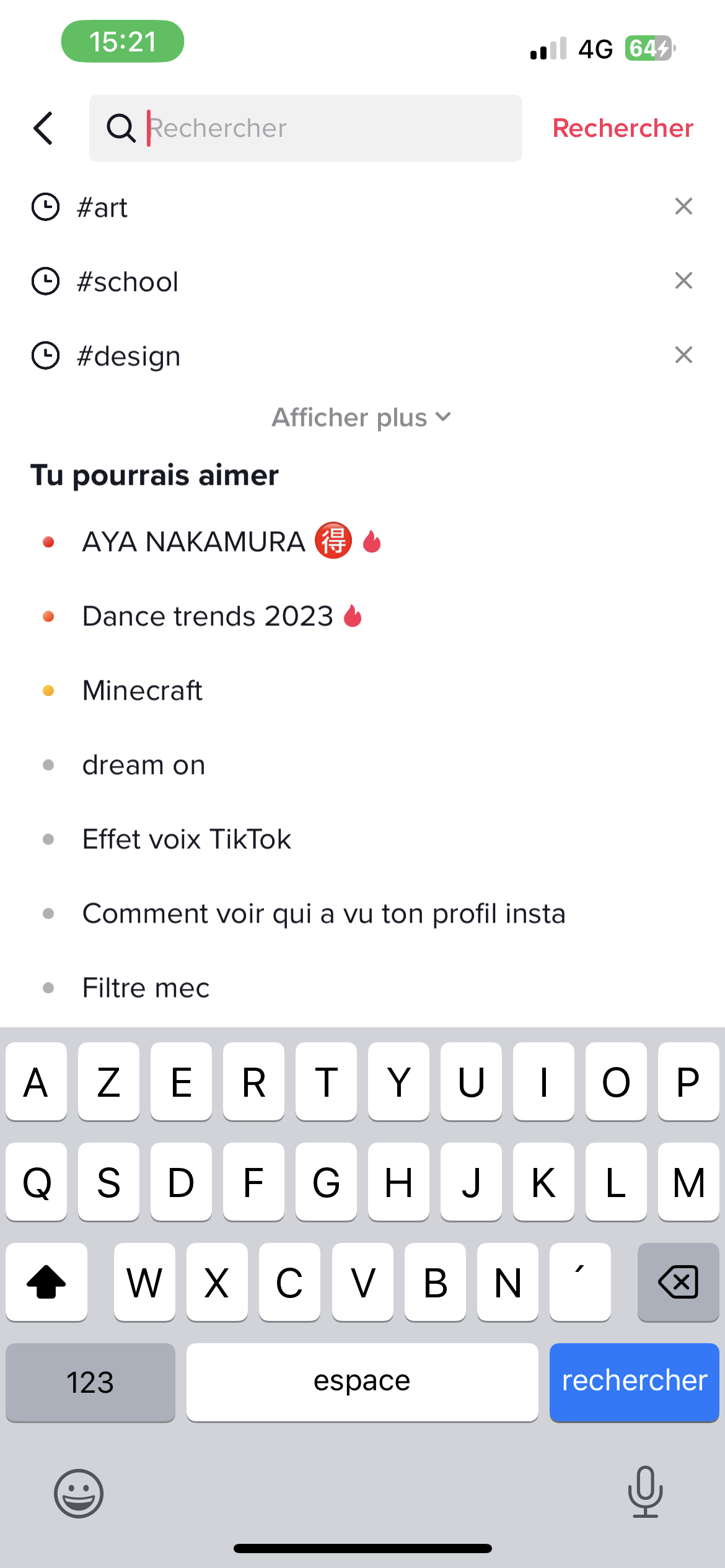Clear #design from search history
Screen dimensions: 725x1568
coord(683,355)
